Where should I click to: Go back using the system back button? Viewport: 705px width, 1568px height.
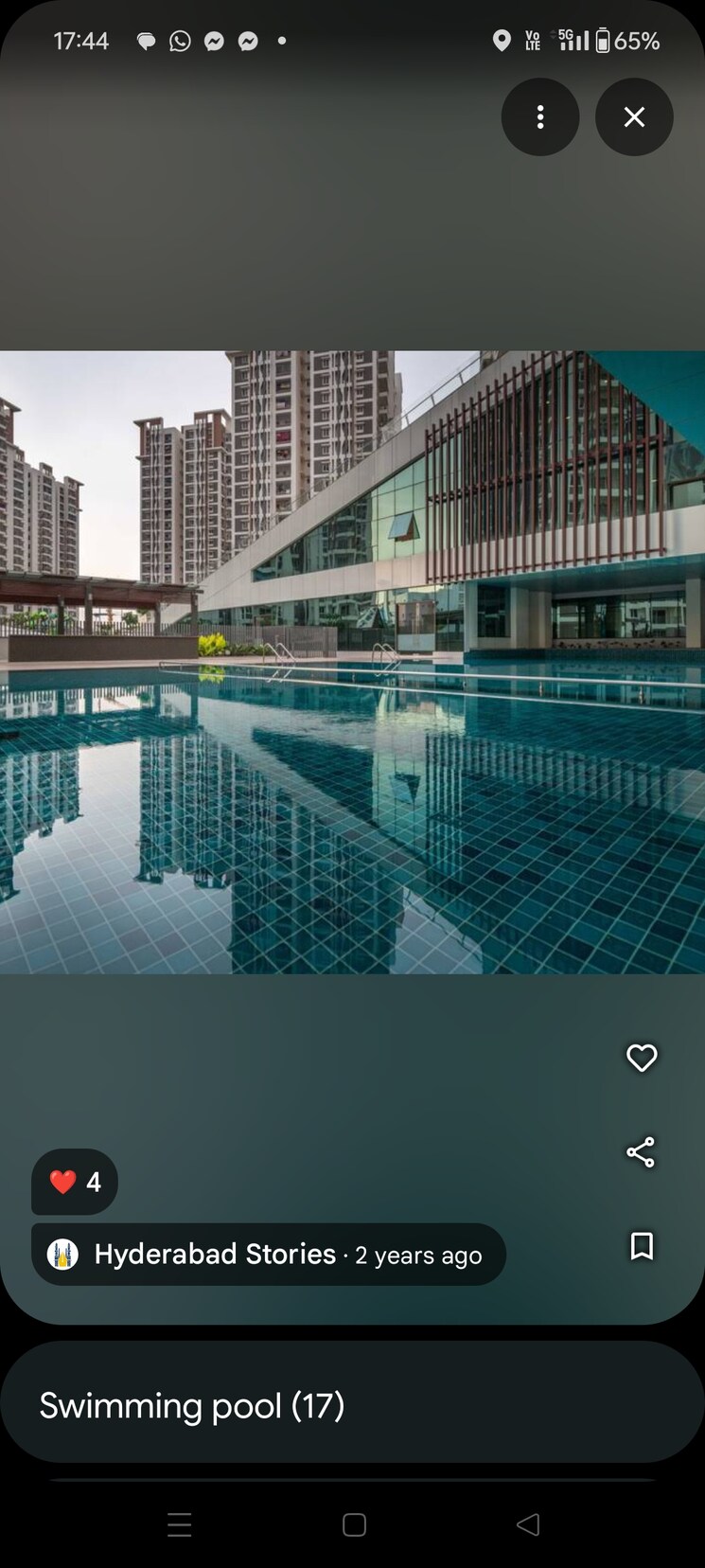click(528, 1524)
